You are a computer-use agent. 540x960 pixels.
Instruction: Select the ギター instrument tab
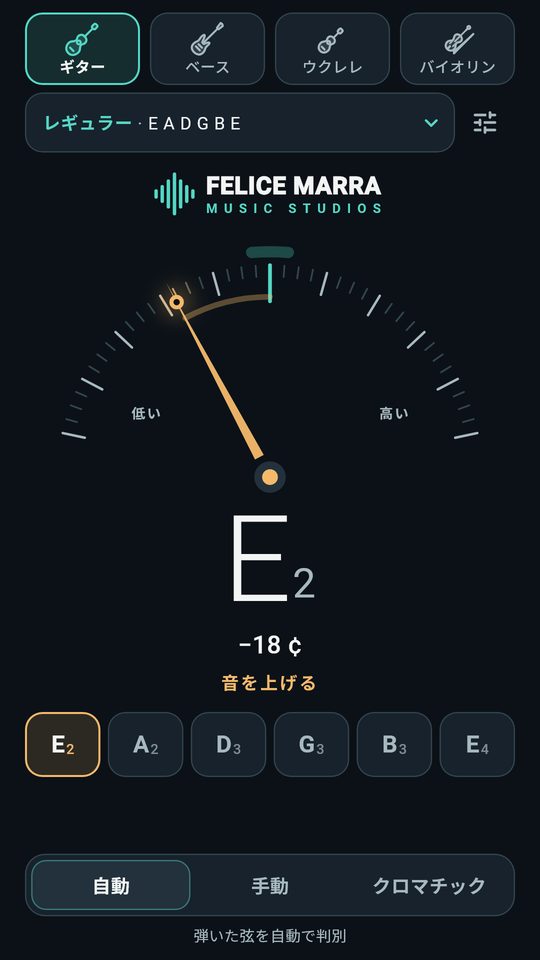point(83,48)
